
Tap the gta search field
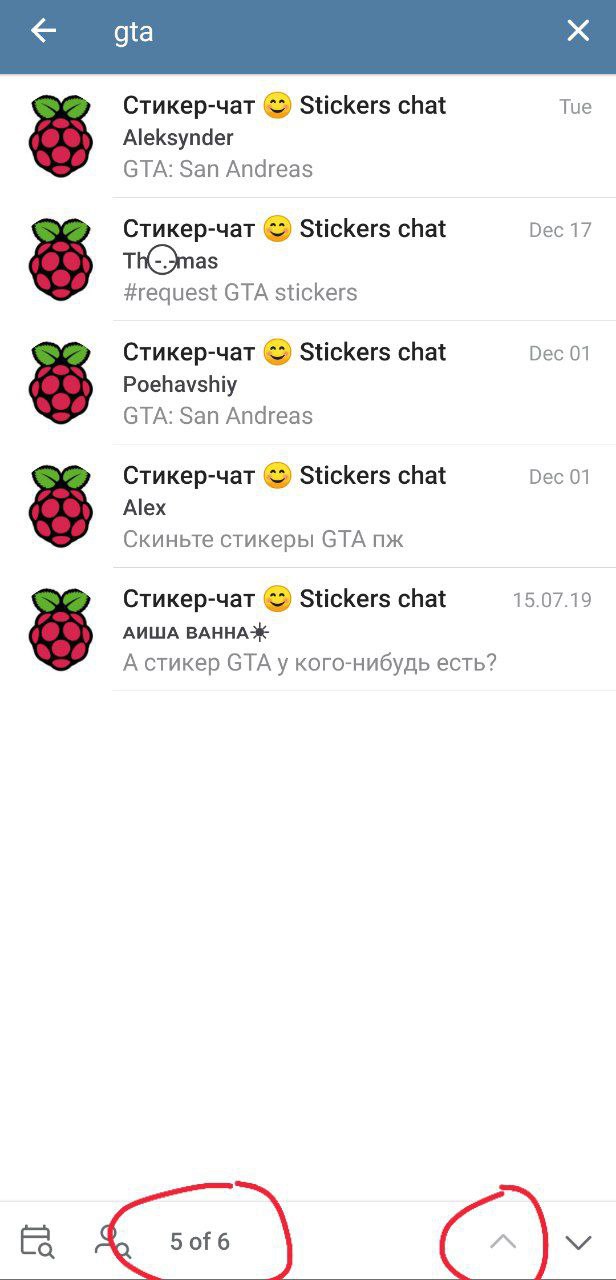[320, 32]
